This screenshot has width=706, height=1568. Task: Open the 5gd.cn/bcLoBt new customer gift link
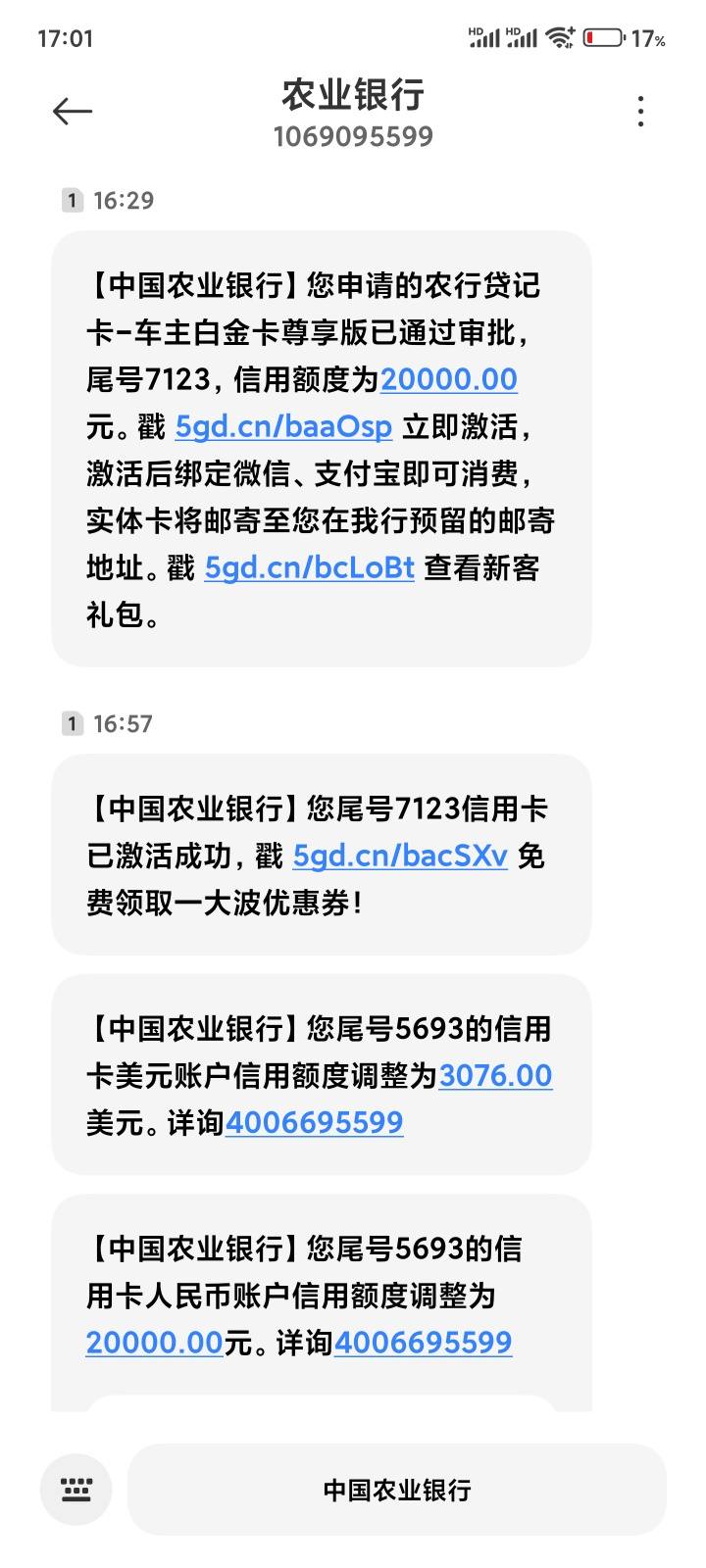[x=310, y=568]
